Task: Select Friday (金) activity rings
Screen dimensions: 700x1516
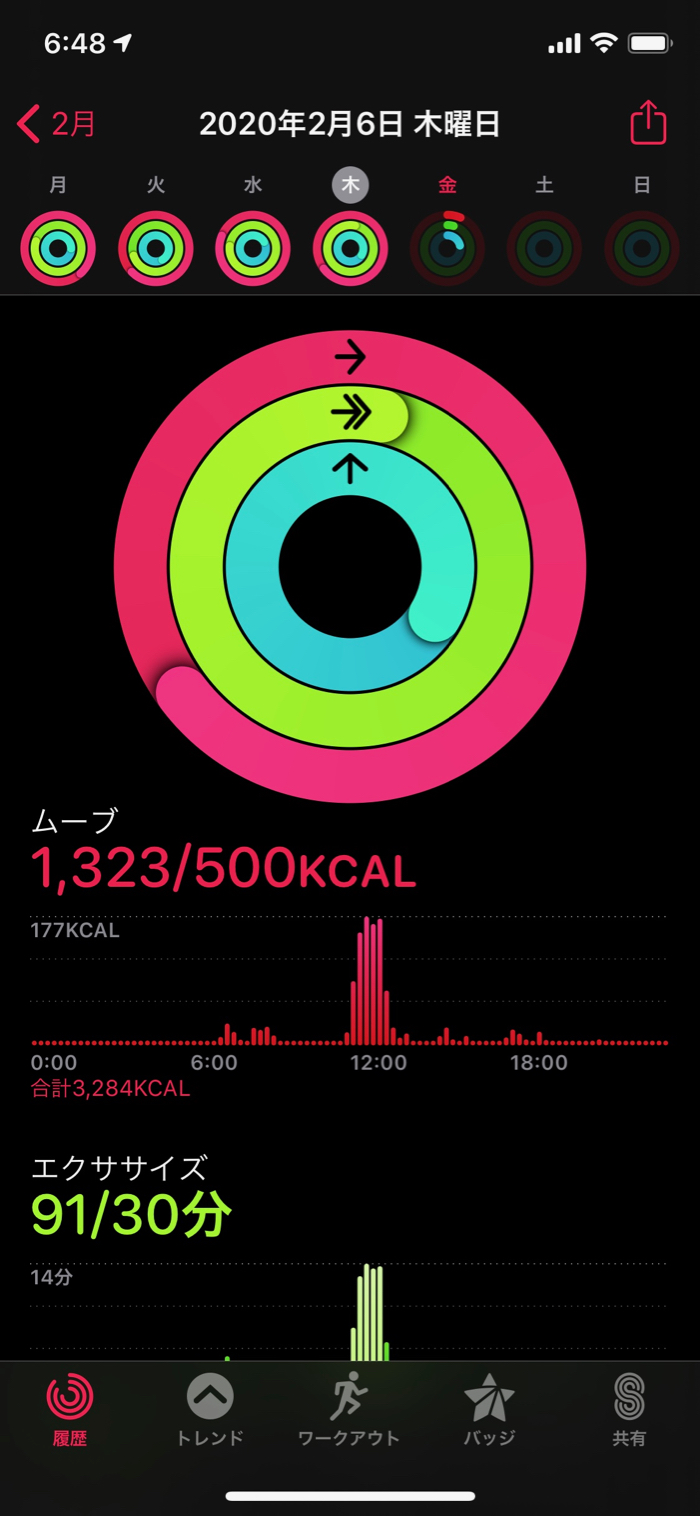Action: tap(447, 248)
